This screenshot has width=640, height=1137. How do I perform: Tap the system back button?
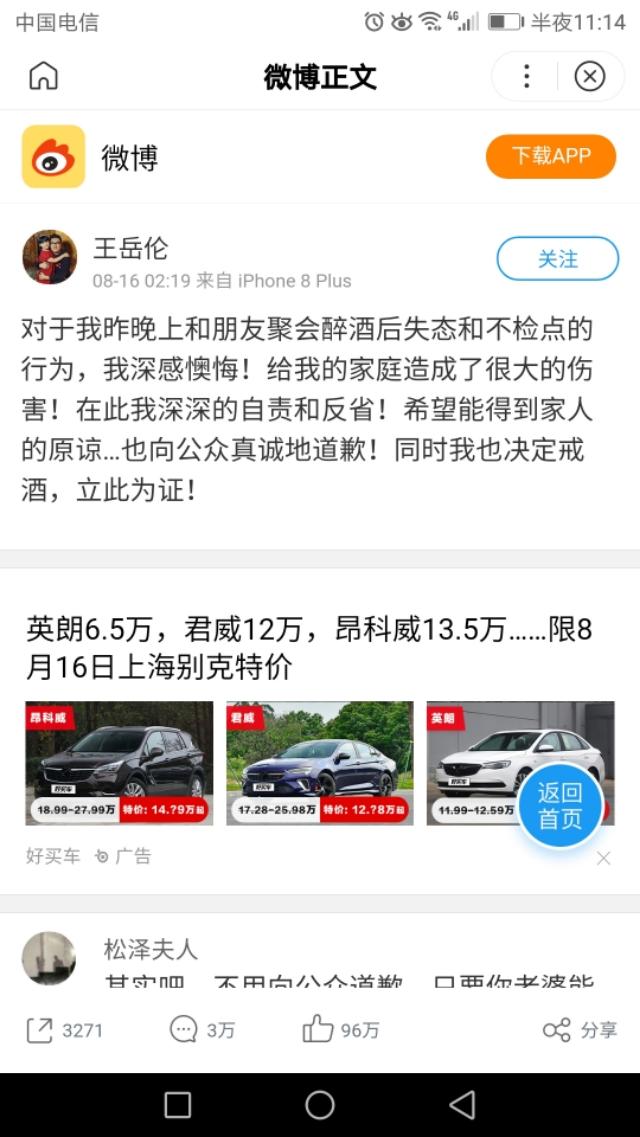(462, 1105)
